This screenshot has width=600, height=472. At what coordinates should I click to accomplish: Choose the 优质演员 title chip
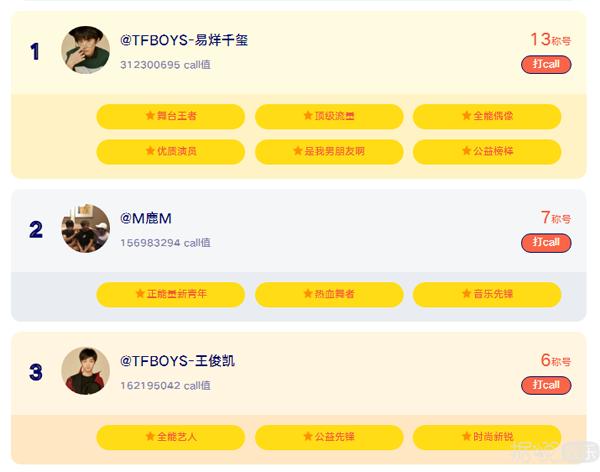click(x=171, y=152)
